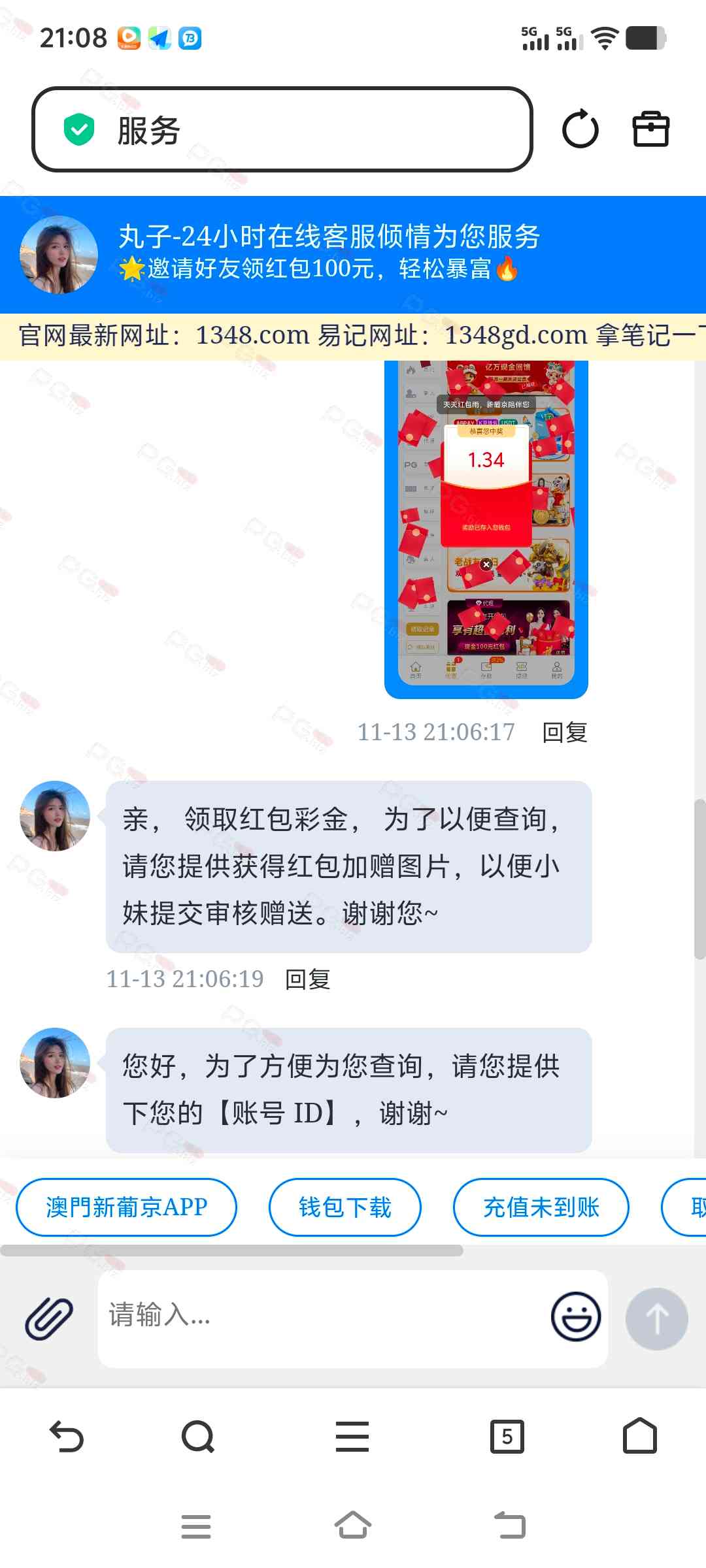Go to browser home page
The width and height of the screenshot is (706, 1568).
click(x=639, y=1437)
